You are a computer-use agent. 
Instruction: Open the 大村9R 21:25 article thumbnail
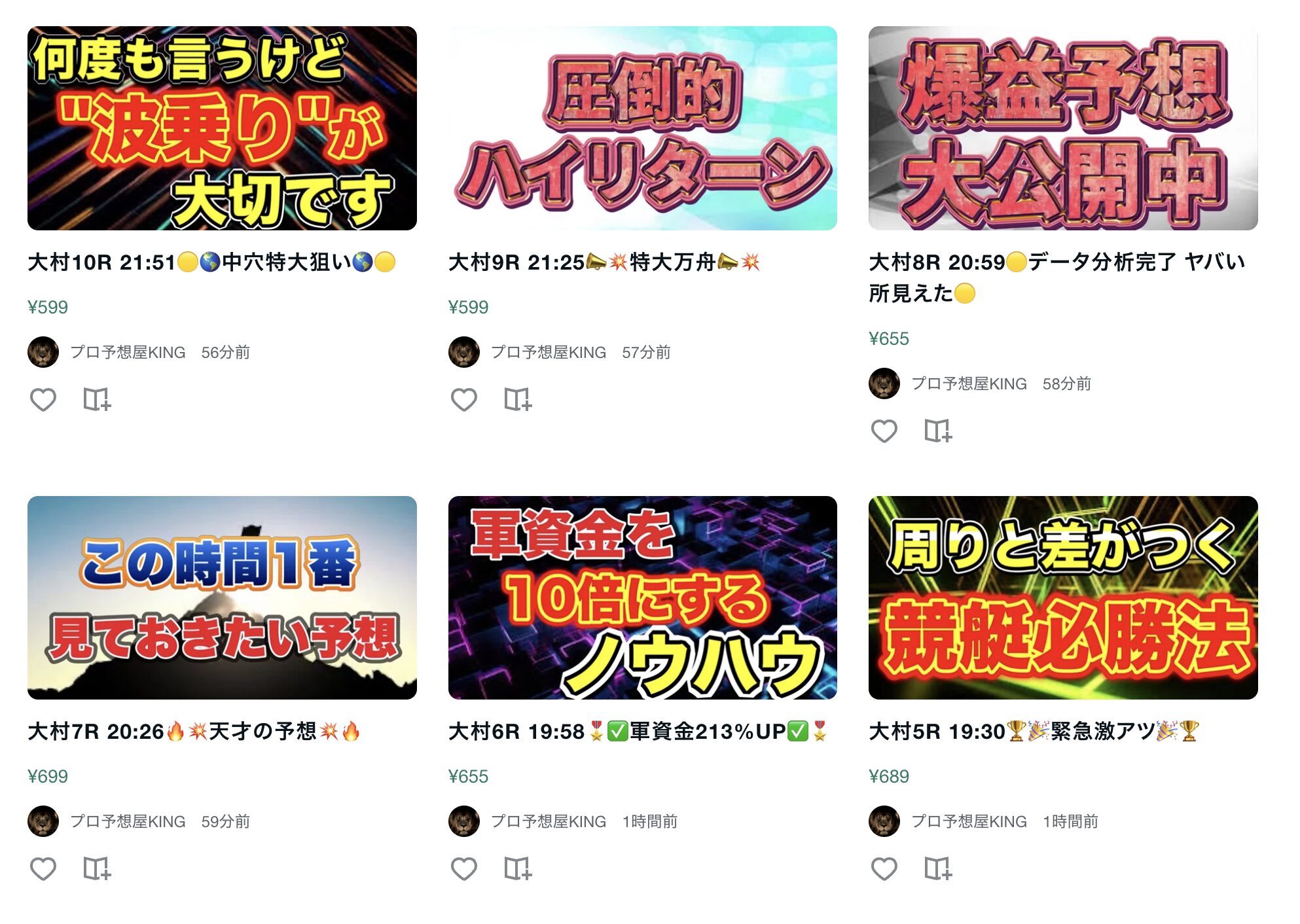coord(642,128)
